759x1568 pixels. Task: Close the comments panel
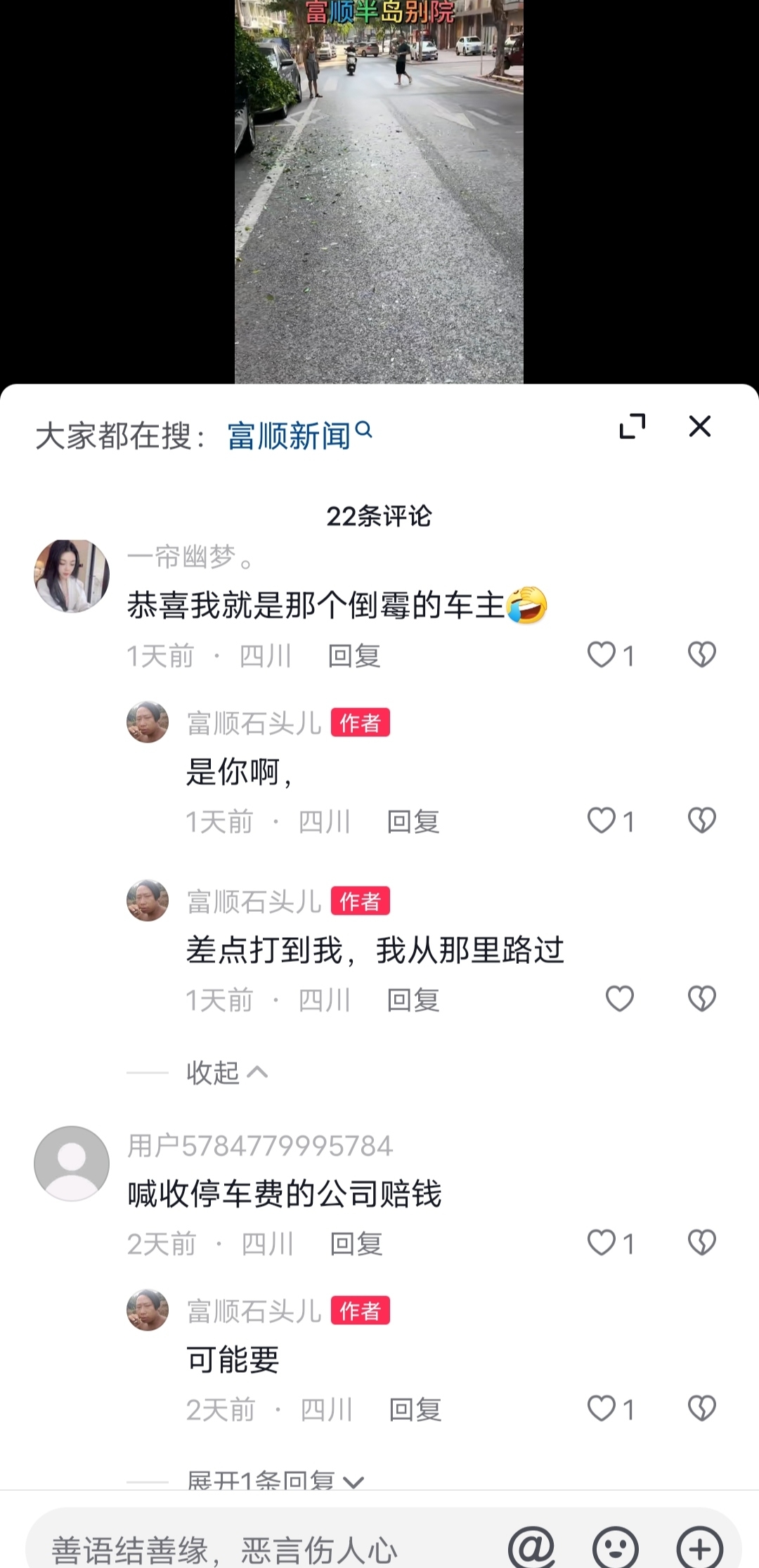[x=699, y=426]
